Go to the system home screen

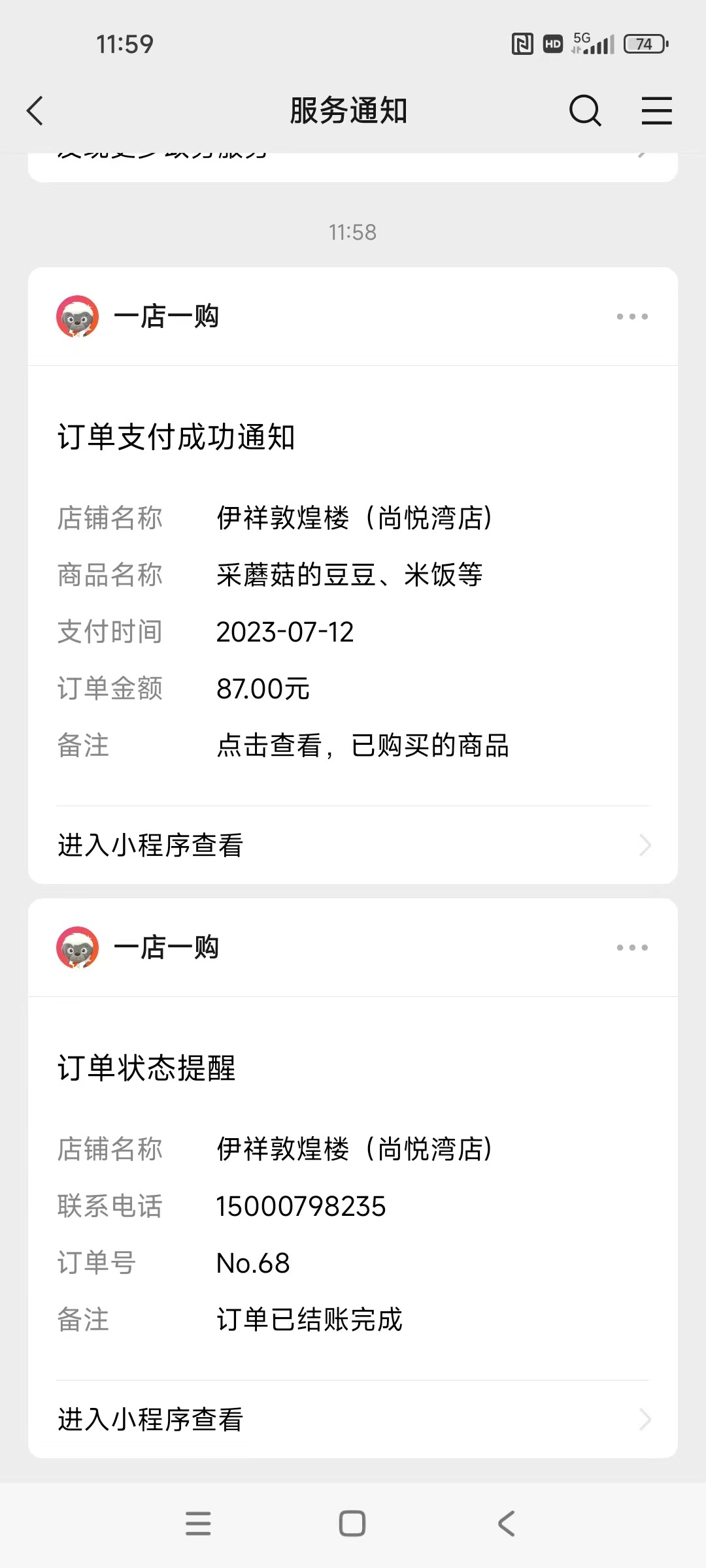pos(352,1523)
